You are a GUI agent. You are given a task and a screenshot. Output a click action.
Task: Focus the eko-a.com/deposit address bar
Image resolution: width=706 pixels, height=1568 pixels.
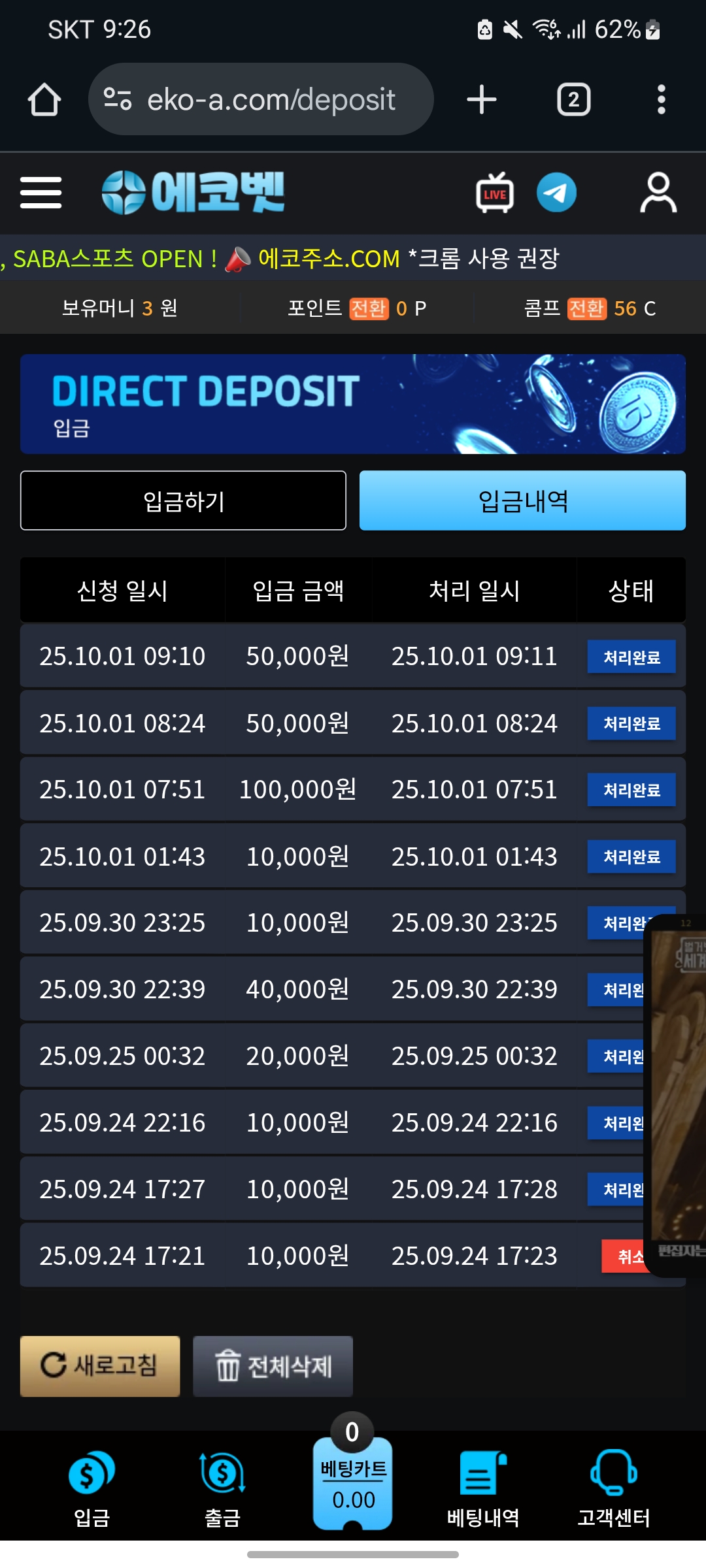tap(261, 100)
